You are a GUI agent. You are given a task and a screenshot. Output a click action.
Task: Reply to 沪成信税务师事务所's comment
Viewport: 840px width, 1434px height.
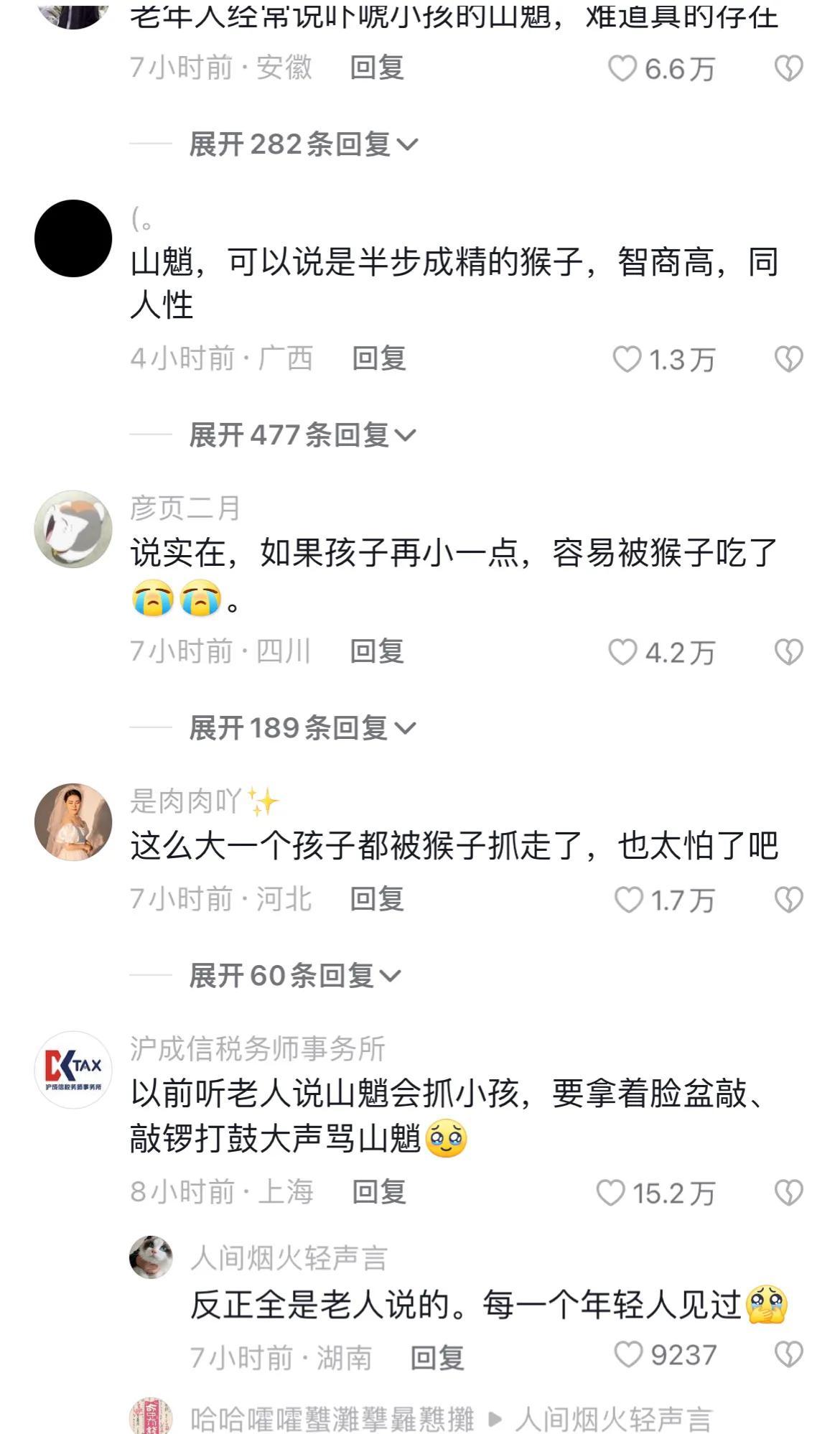tap(378, 1192)
